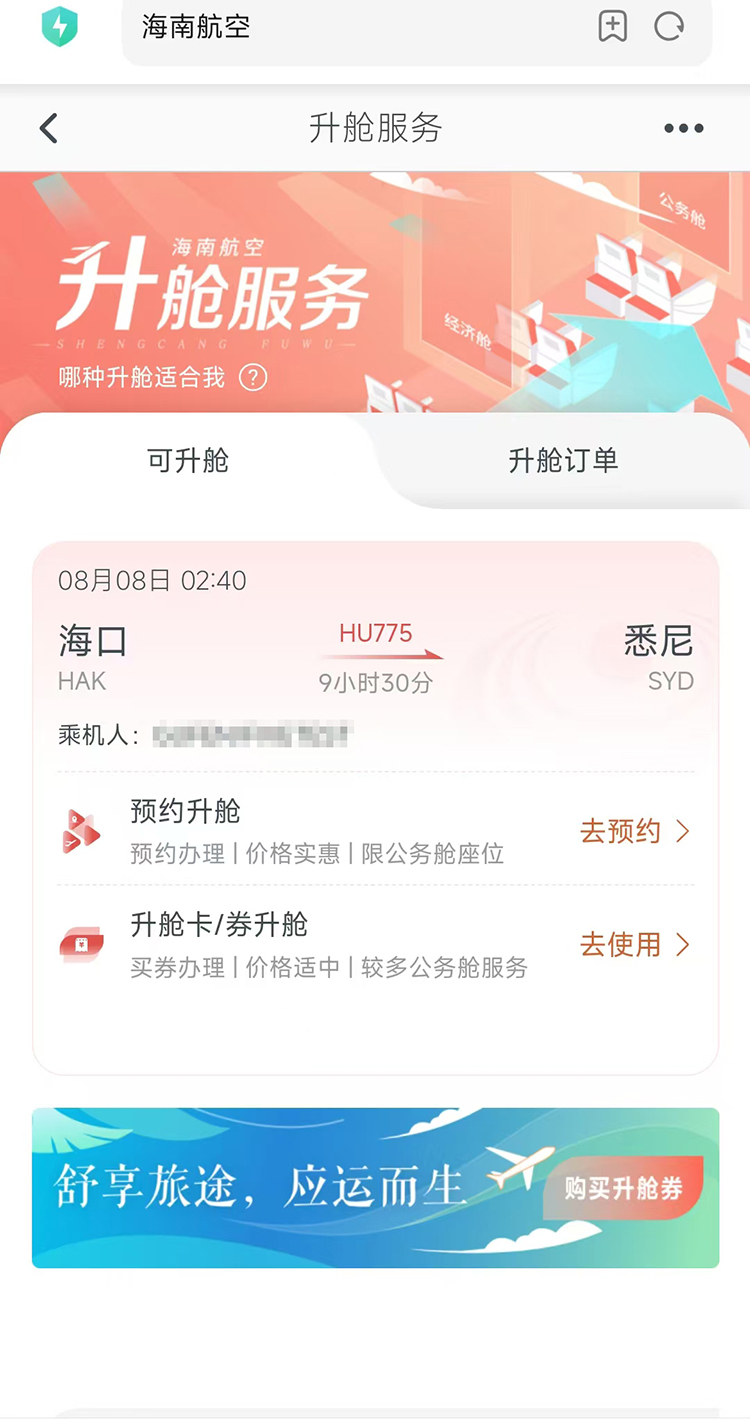Tap 去预约 for 预约升舱
The height and width of the screenshot is (1419, 750).
635,831
